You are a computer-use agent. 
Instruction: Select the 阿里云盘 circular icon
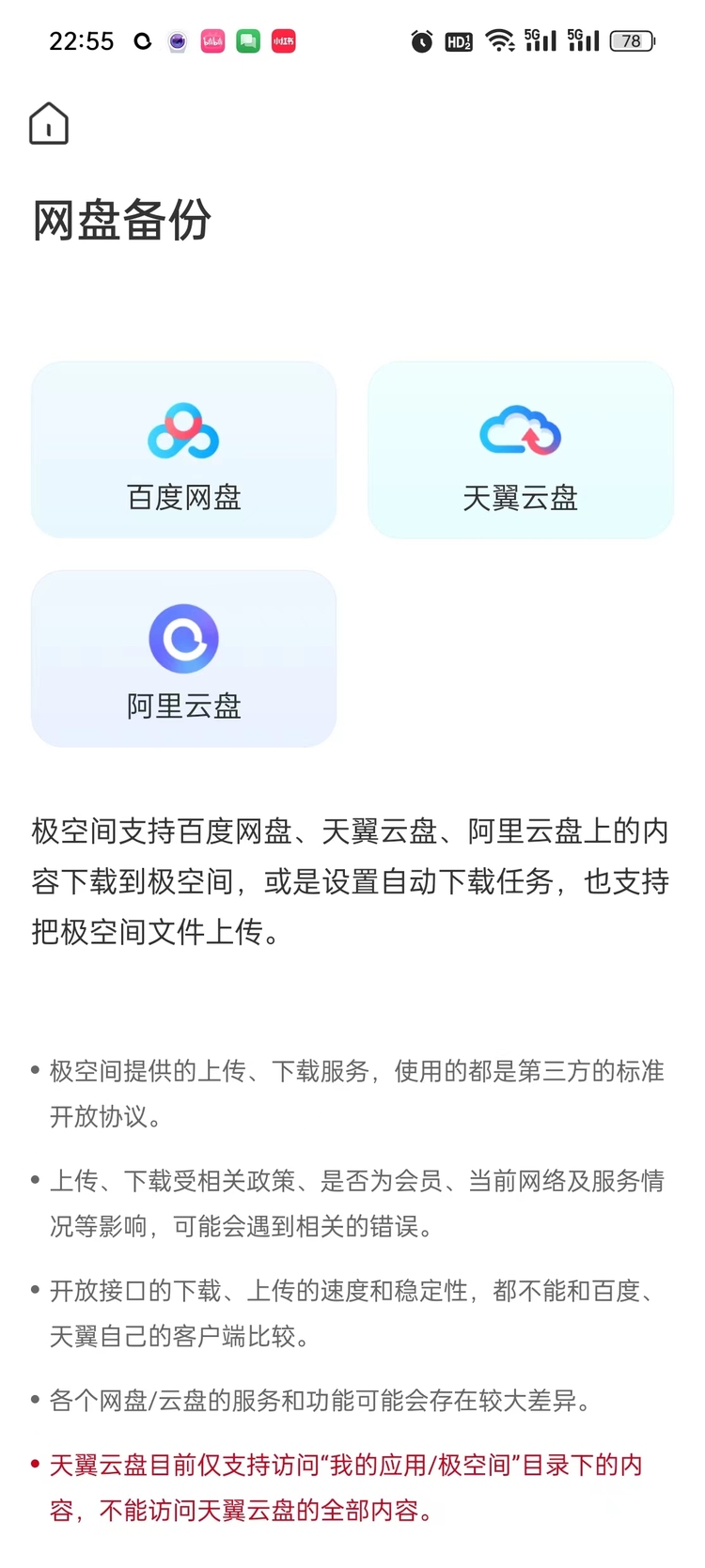[x=183, y=638]
